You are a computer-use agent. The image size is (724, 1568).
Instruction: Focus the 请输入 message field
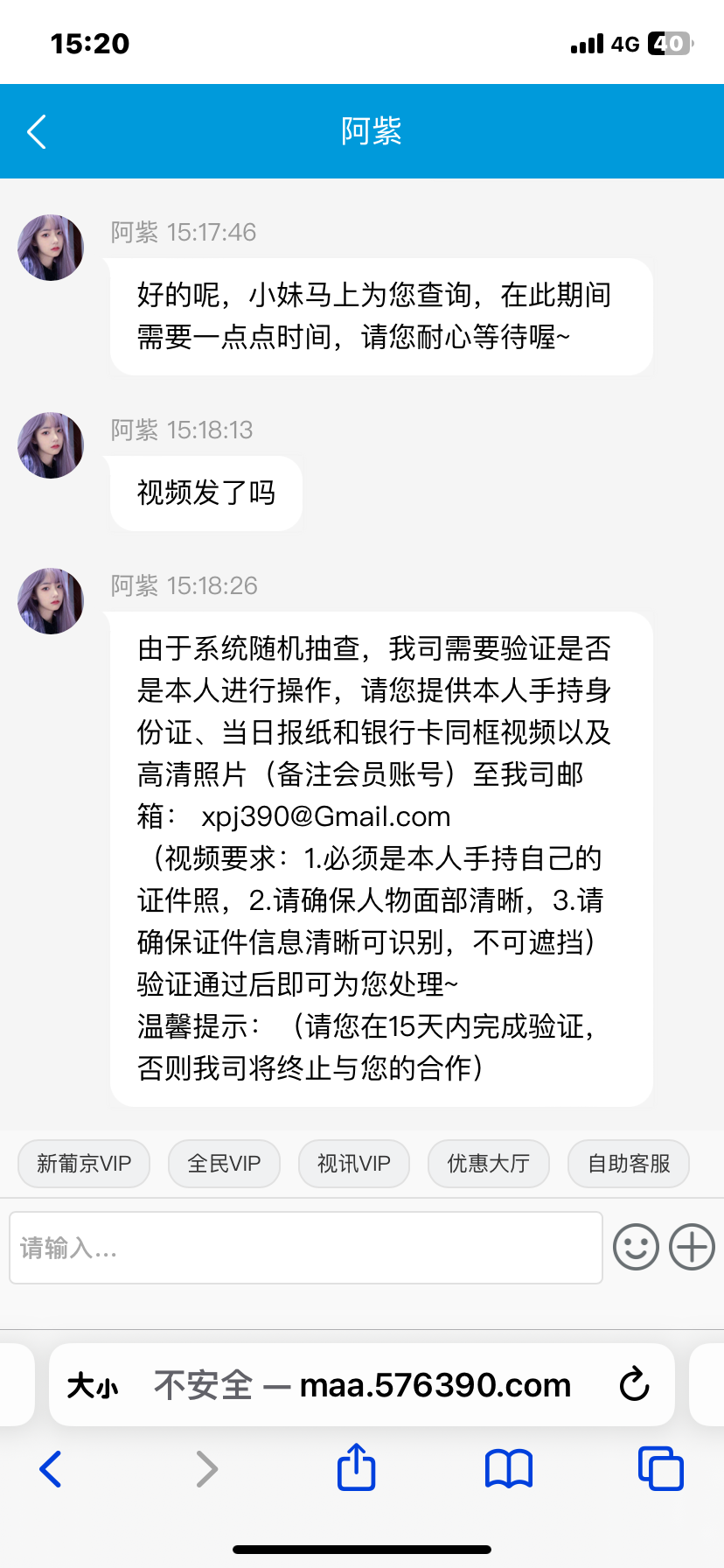coord(306,1248)
